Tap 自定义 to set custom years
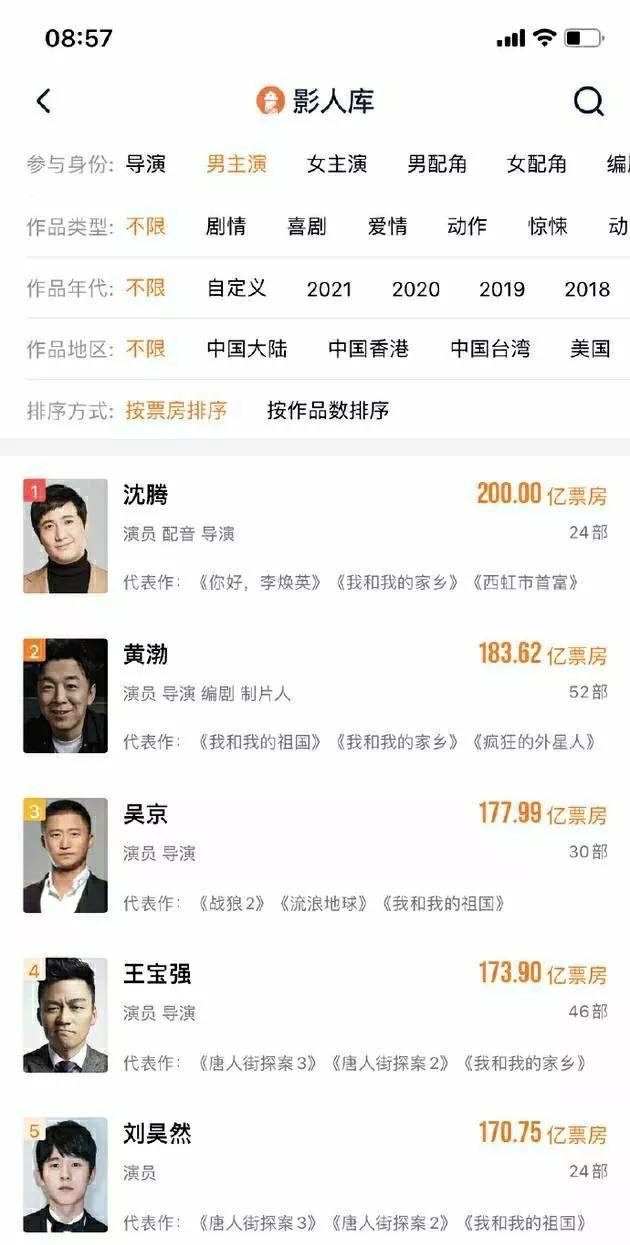 (x=236, y=289)
